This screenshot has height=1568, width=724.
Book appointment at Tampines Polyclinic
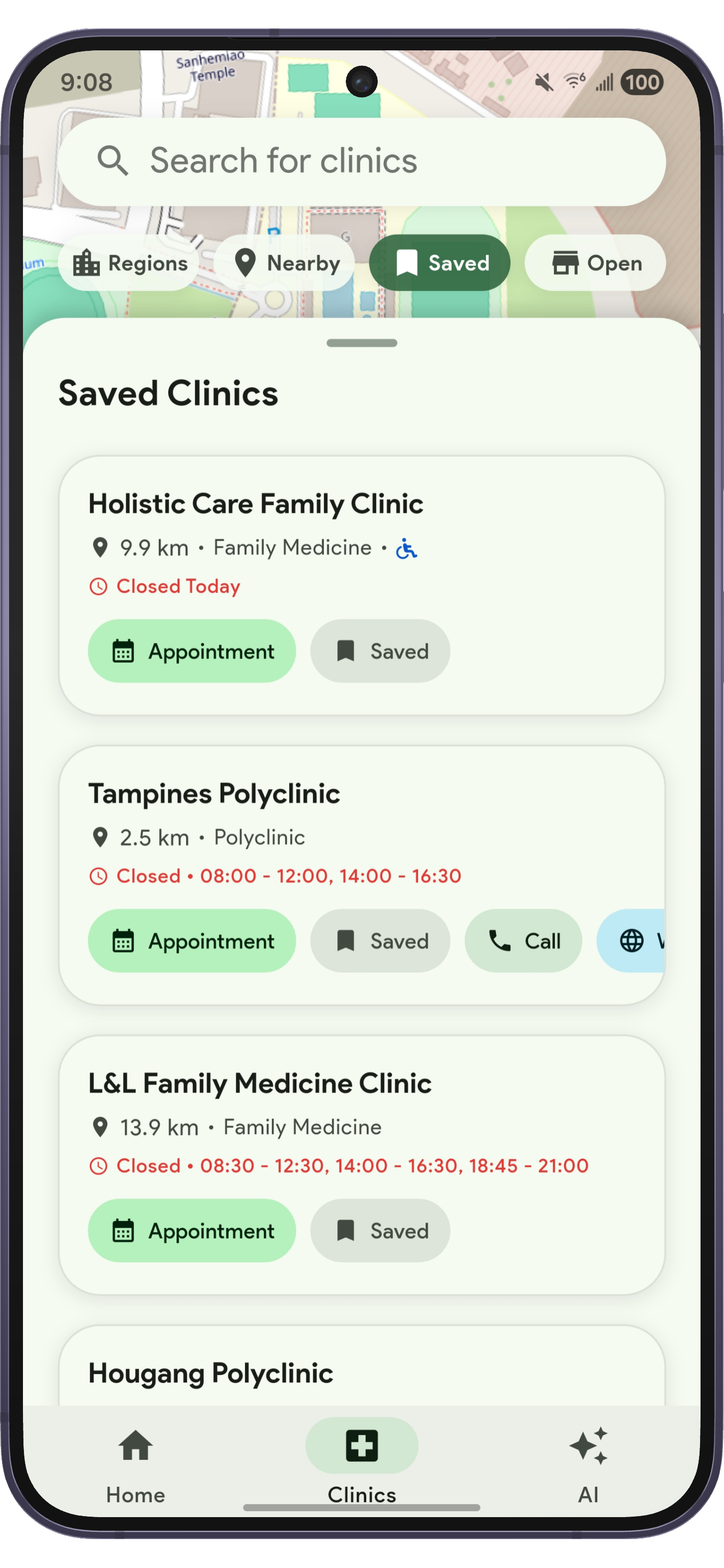point(192,941)
